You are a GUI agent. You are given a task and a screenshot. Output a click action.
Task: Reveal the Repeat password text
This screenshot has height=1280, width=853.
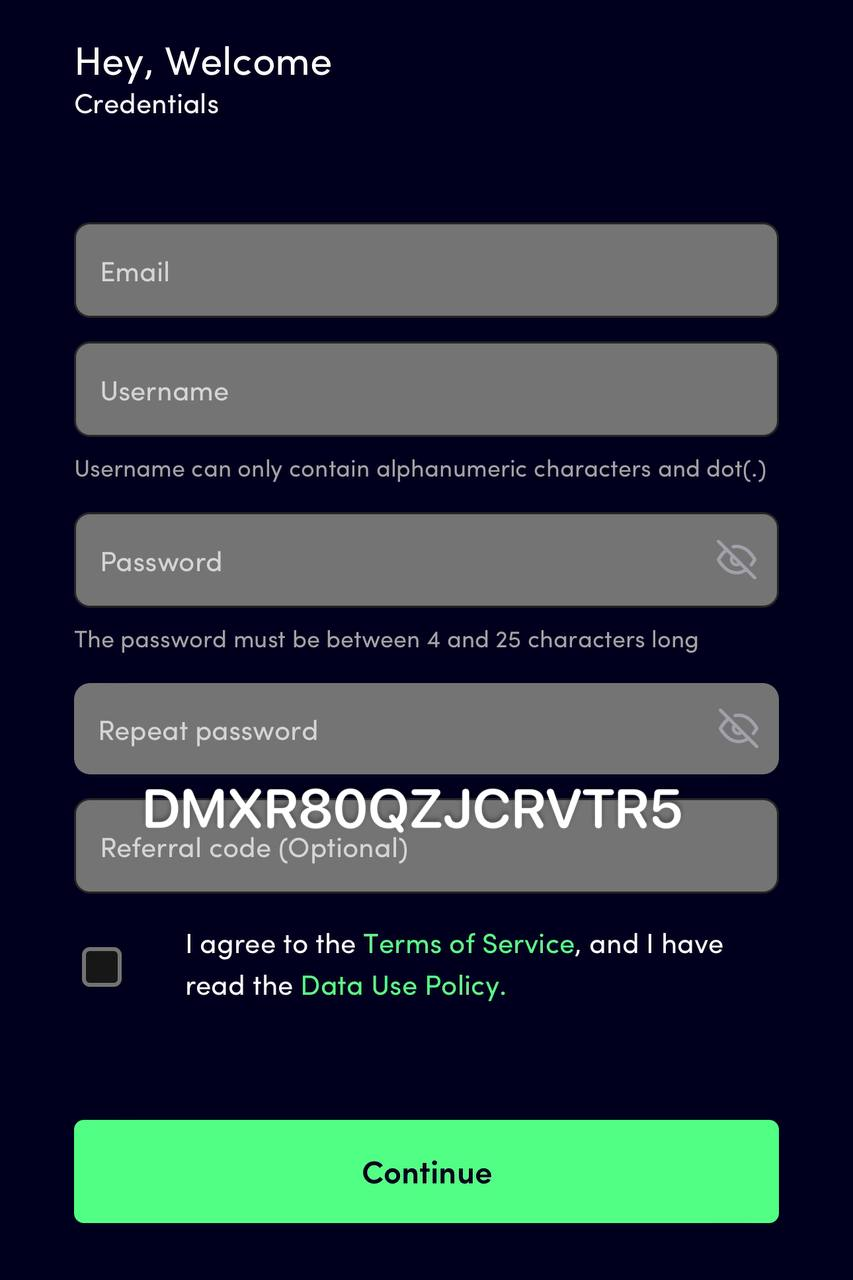pos(738,728)
